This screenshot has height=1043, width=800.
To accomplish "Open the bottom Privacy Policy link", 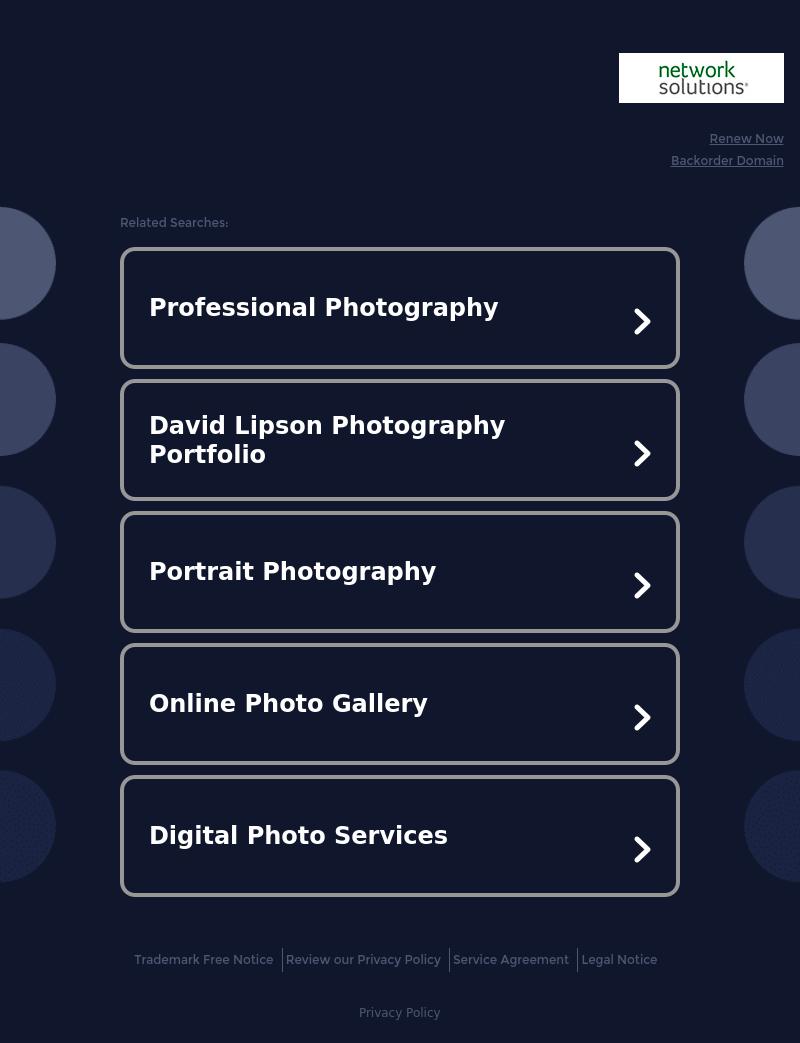I will 399,1013.
